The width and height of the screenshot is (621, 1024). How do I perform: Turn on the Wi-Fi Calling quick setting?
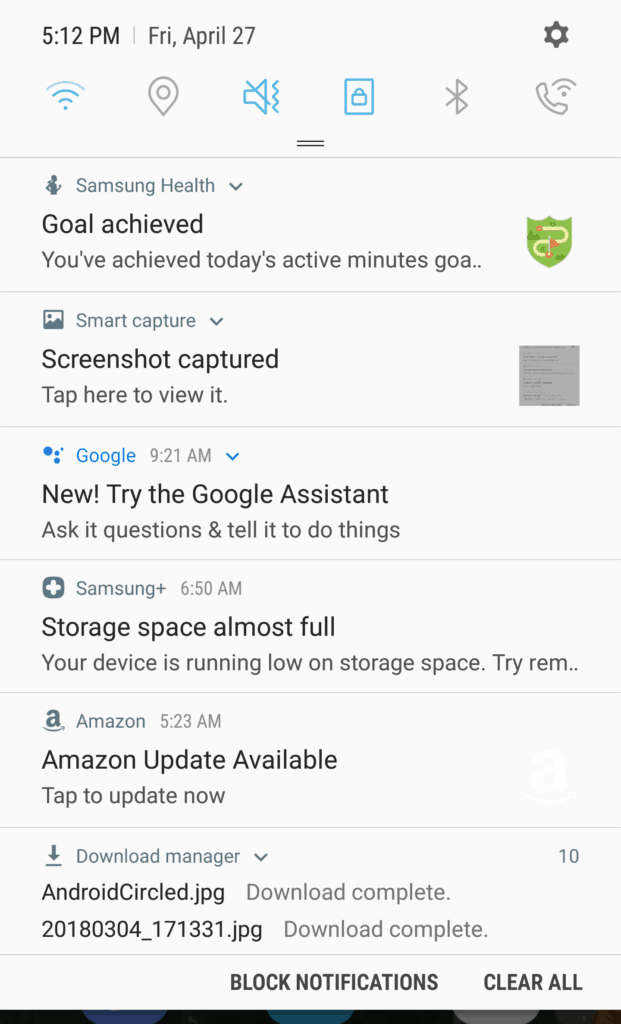pyautogui.click(x=556, y=97)
